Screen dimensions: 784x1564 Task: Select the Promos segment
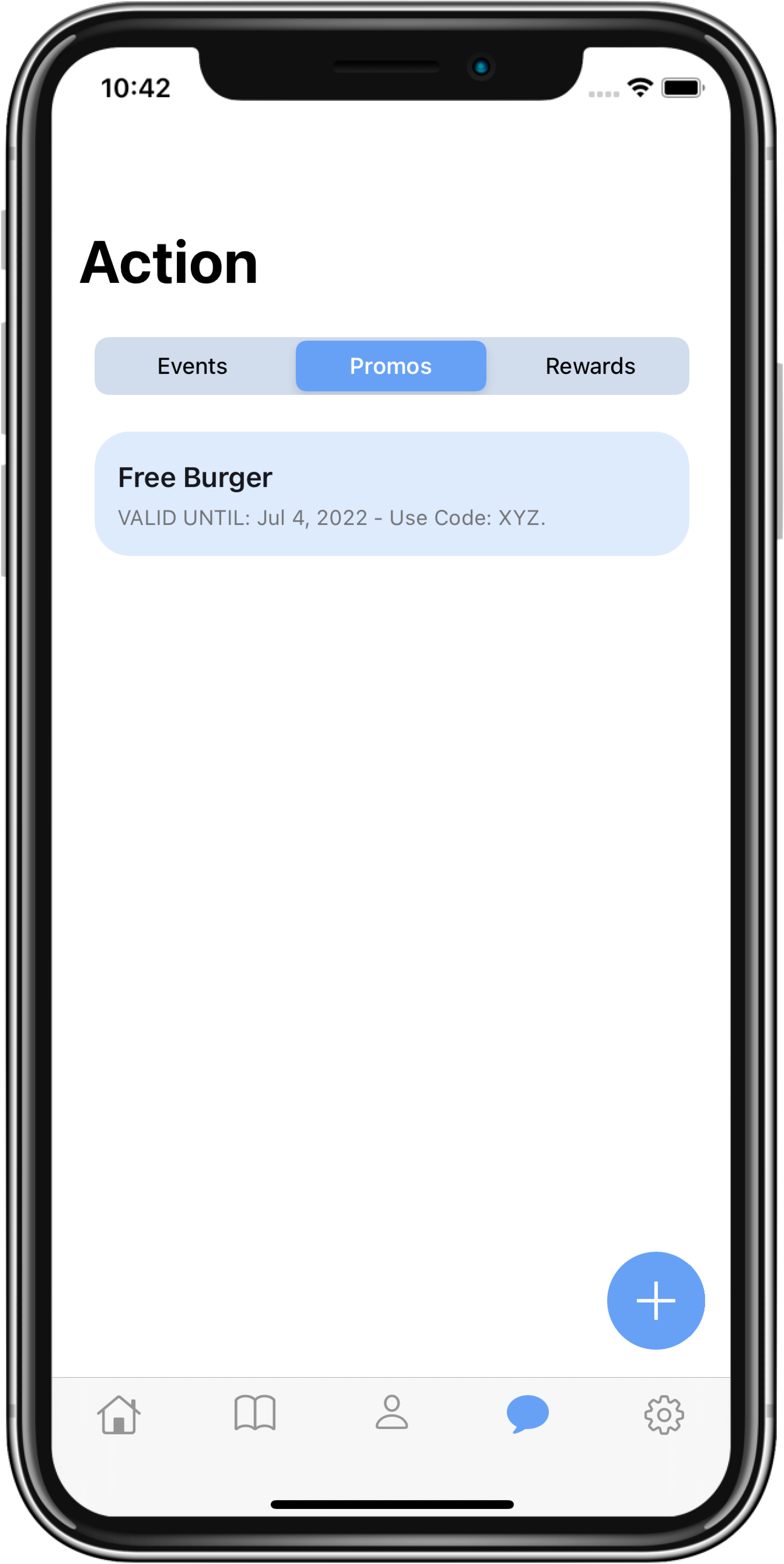(x=391, y=366)
